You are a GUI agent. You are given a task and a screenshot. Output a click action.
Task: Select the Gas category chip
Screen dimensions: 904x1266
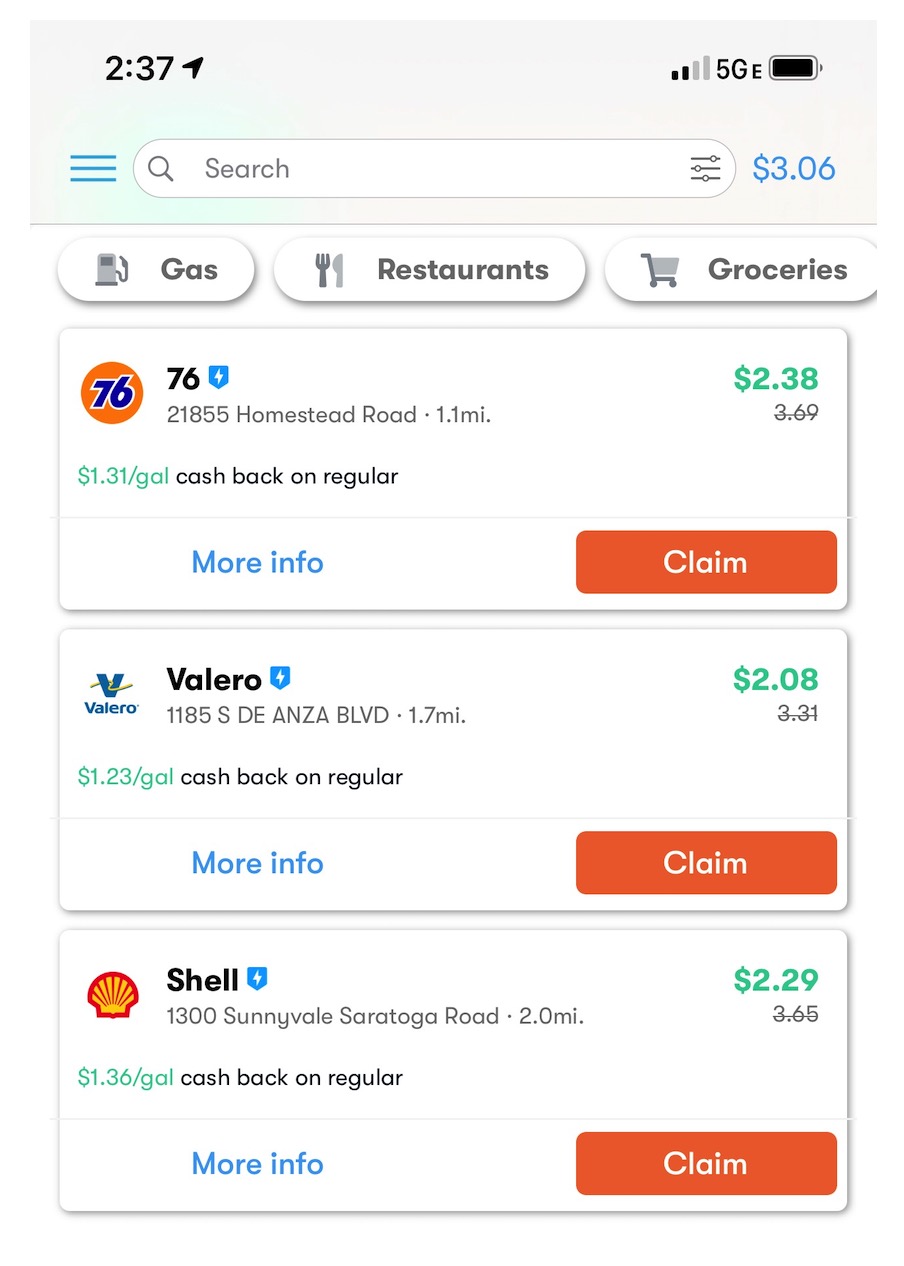point(156,269)
